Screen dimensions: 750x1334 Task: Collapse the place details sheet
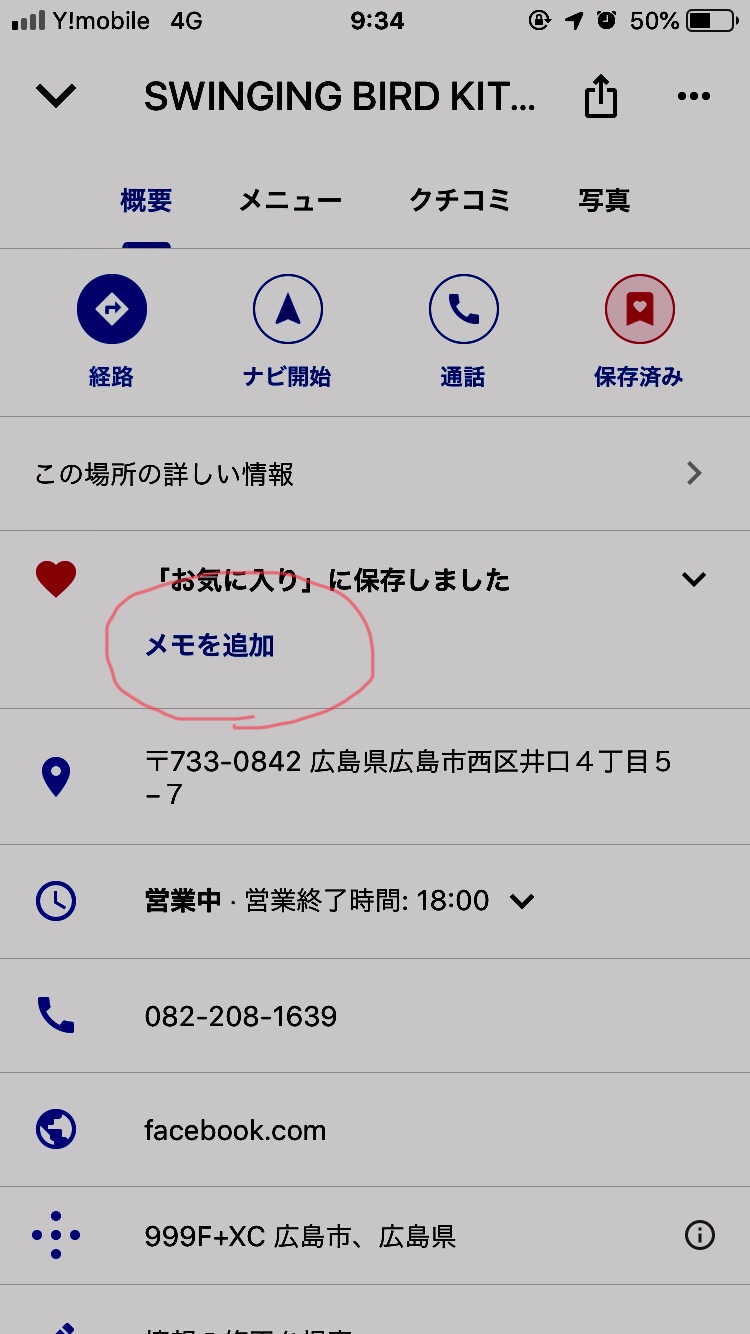pyautogui.click(x=56, y=96)
